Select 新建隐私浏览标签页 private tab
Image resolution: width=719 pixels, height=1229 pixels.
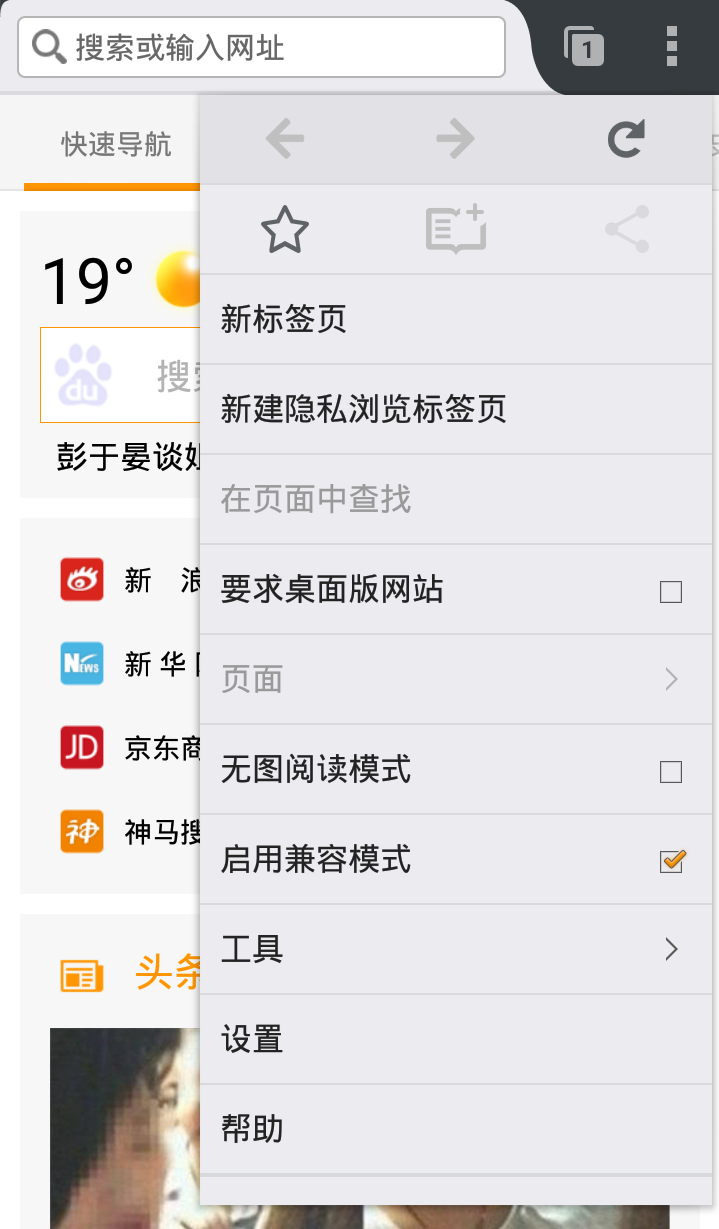pyautogui.click(x=456, y=409)
